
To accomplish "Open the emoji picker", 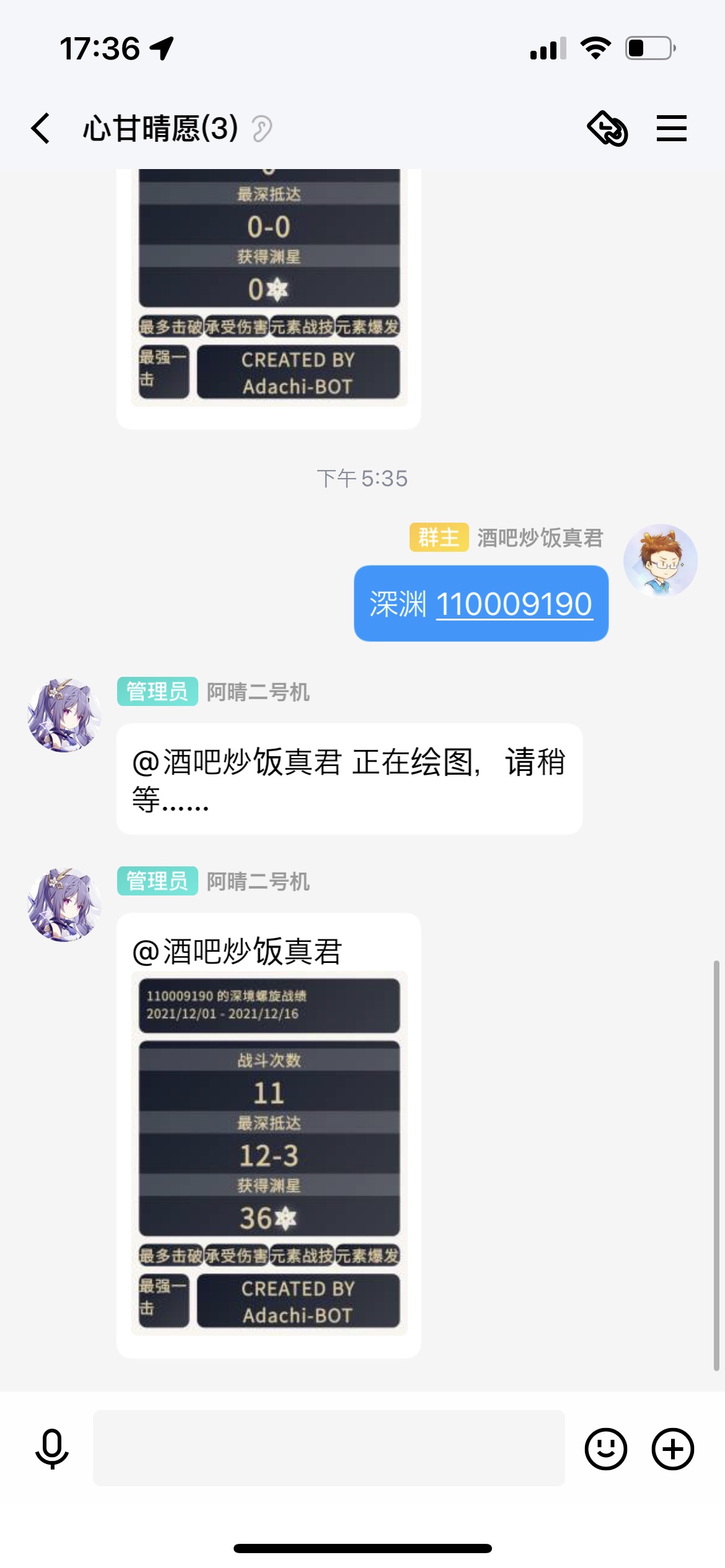I will pos(605,1448).
